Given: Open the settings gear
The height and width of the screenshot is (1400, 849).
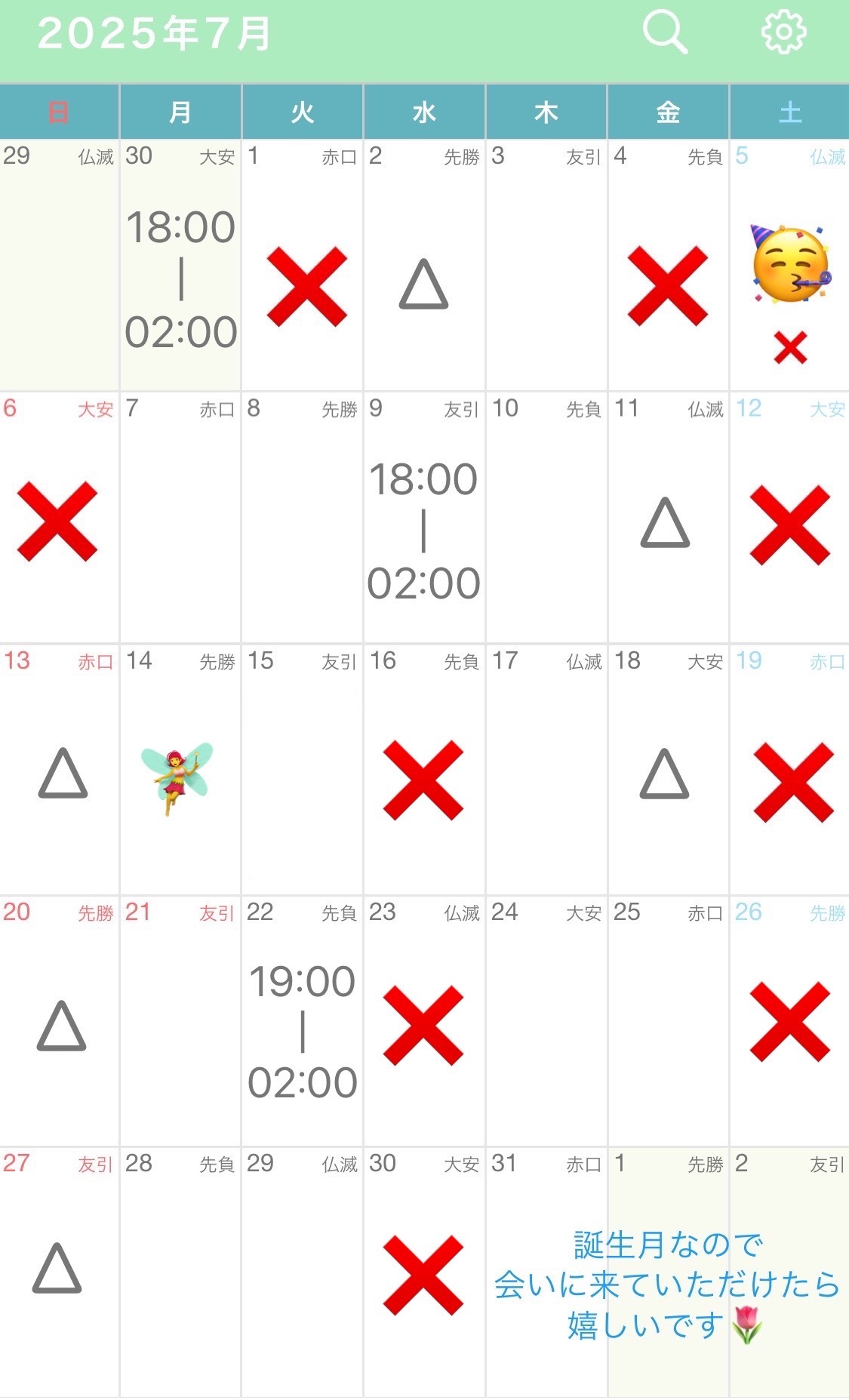Looking at the screenshot, I should point(783,32).
